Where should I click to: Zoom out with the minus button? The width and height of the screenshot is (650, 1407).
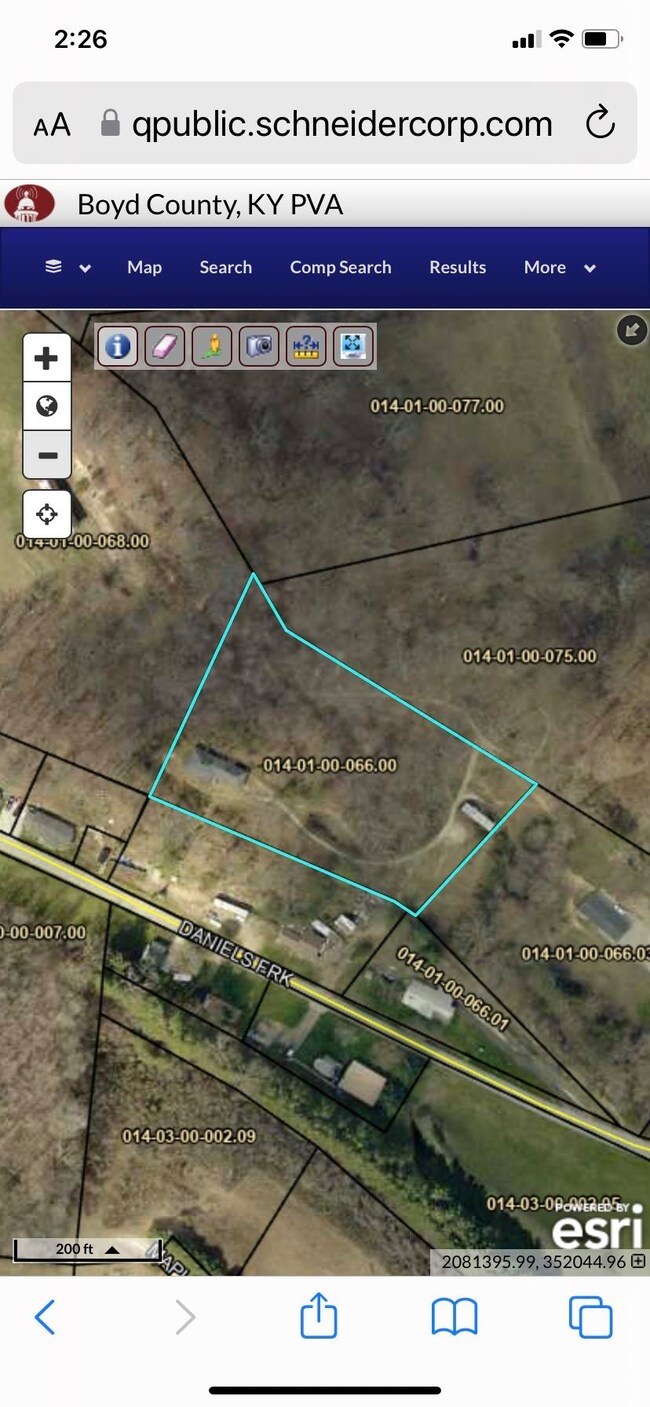pos(47,455)
